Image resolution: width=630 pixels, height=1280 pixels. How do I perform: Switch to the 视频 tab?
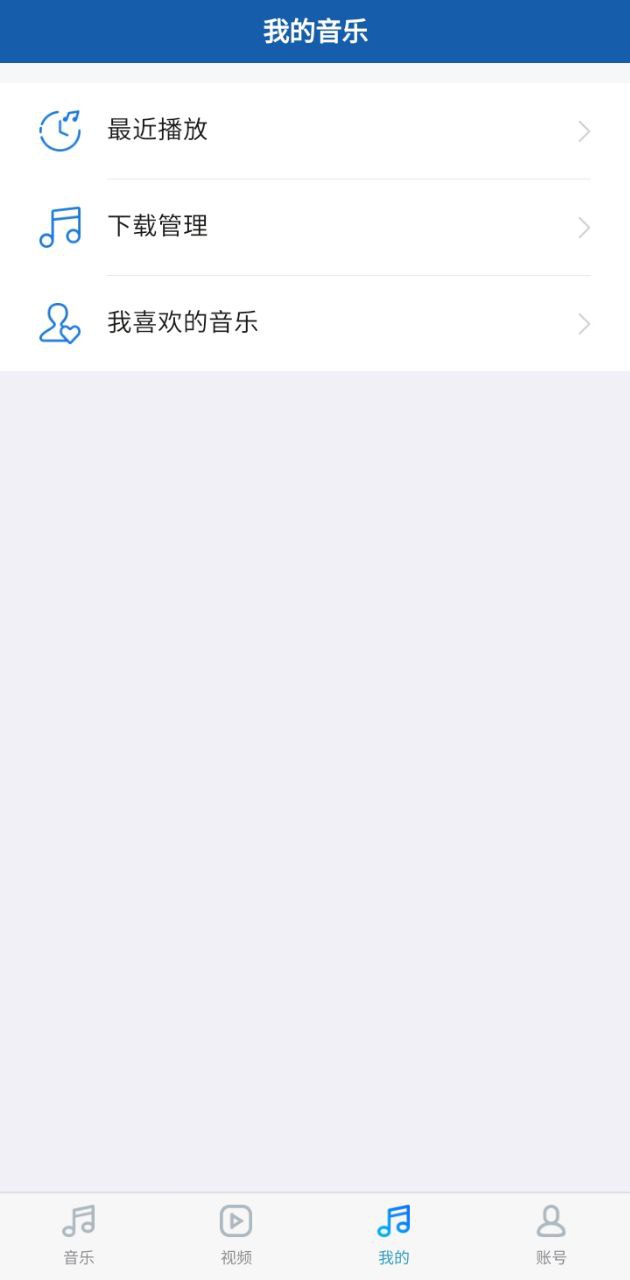tap(236, 1236)
